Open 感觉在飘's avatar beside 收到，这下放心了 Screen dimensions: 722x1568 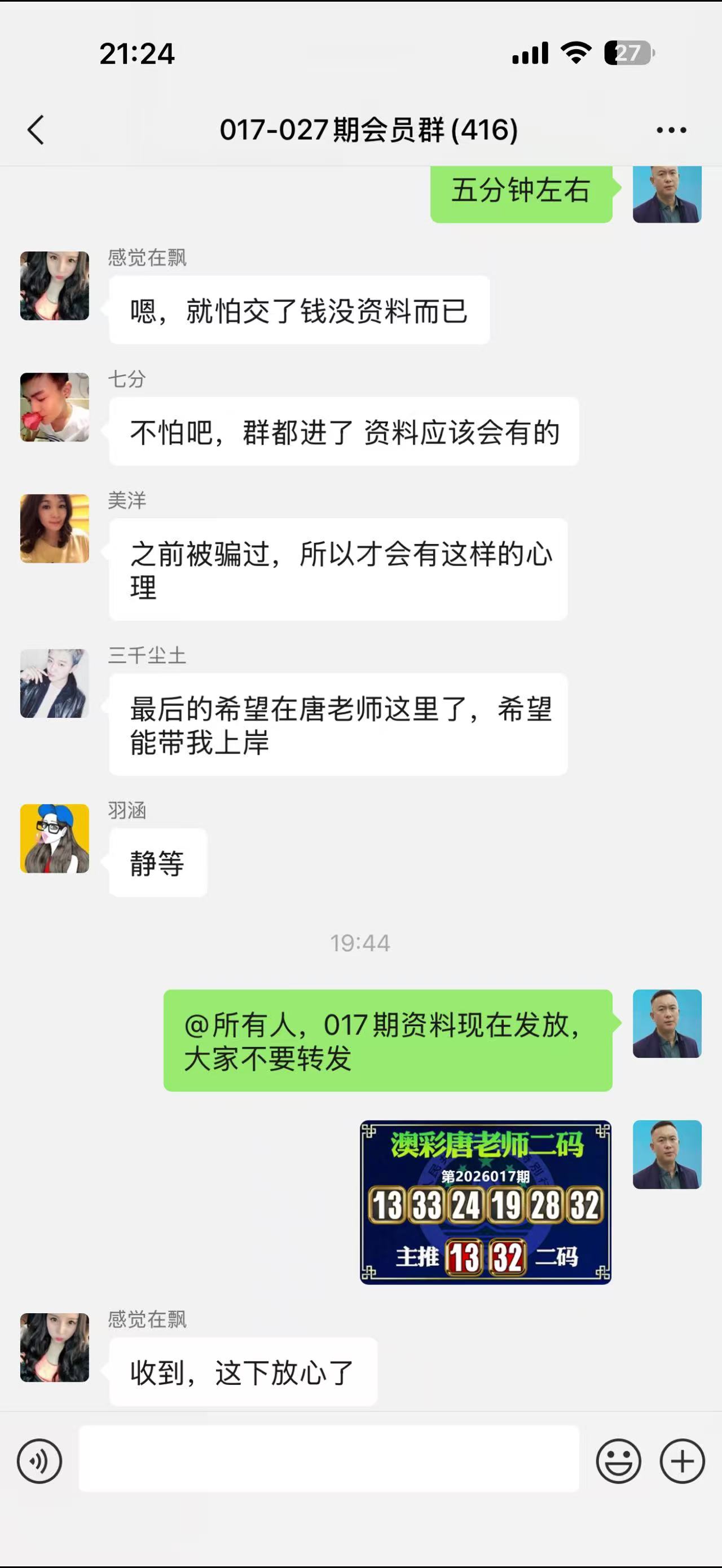click(x=55, y=1347)
